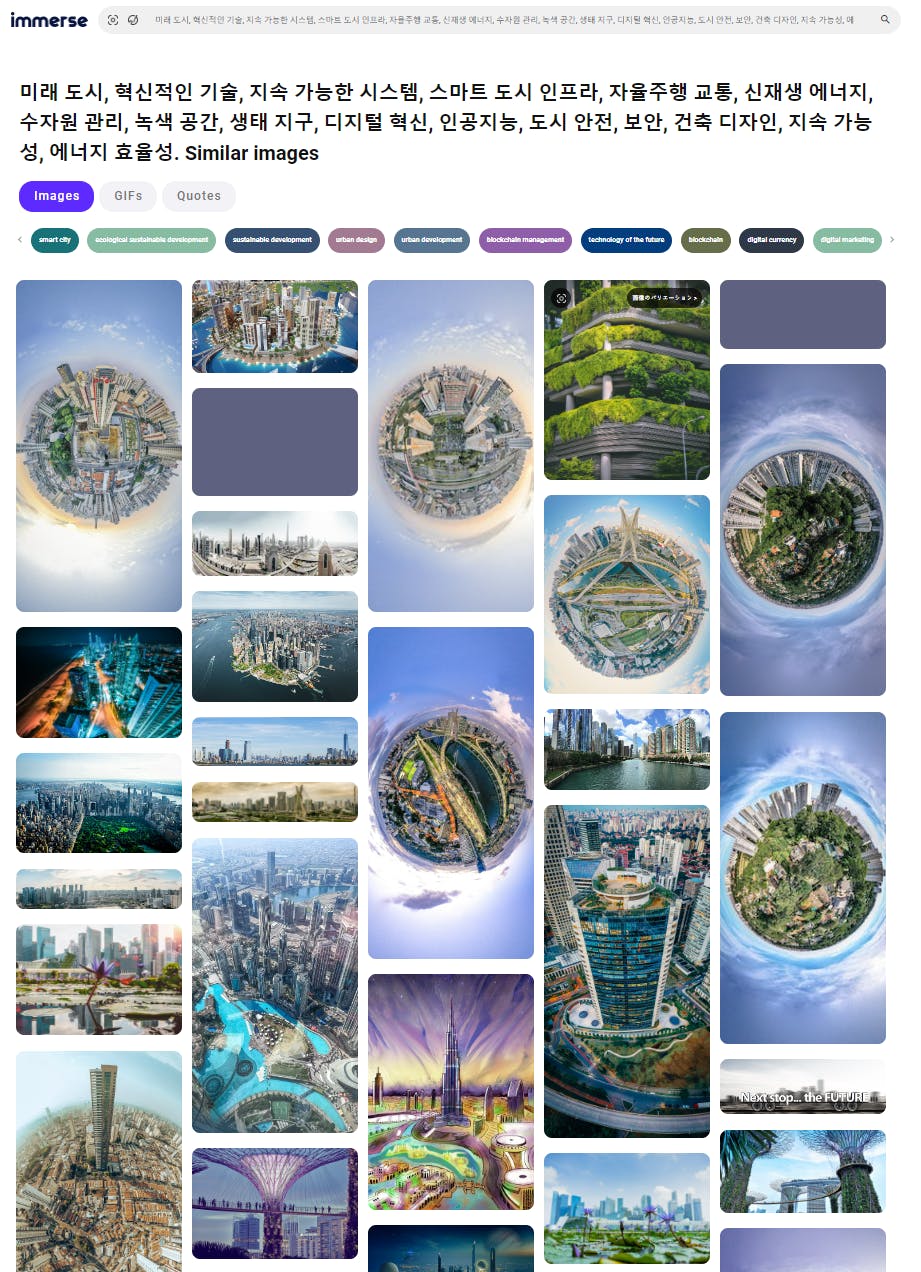Switch to the Quotes tab
921x1272 pixels.
click(198, 196)
